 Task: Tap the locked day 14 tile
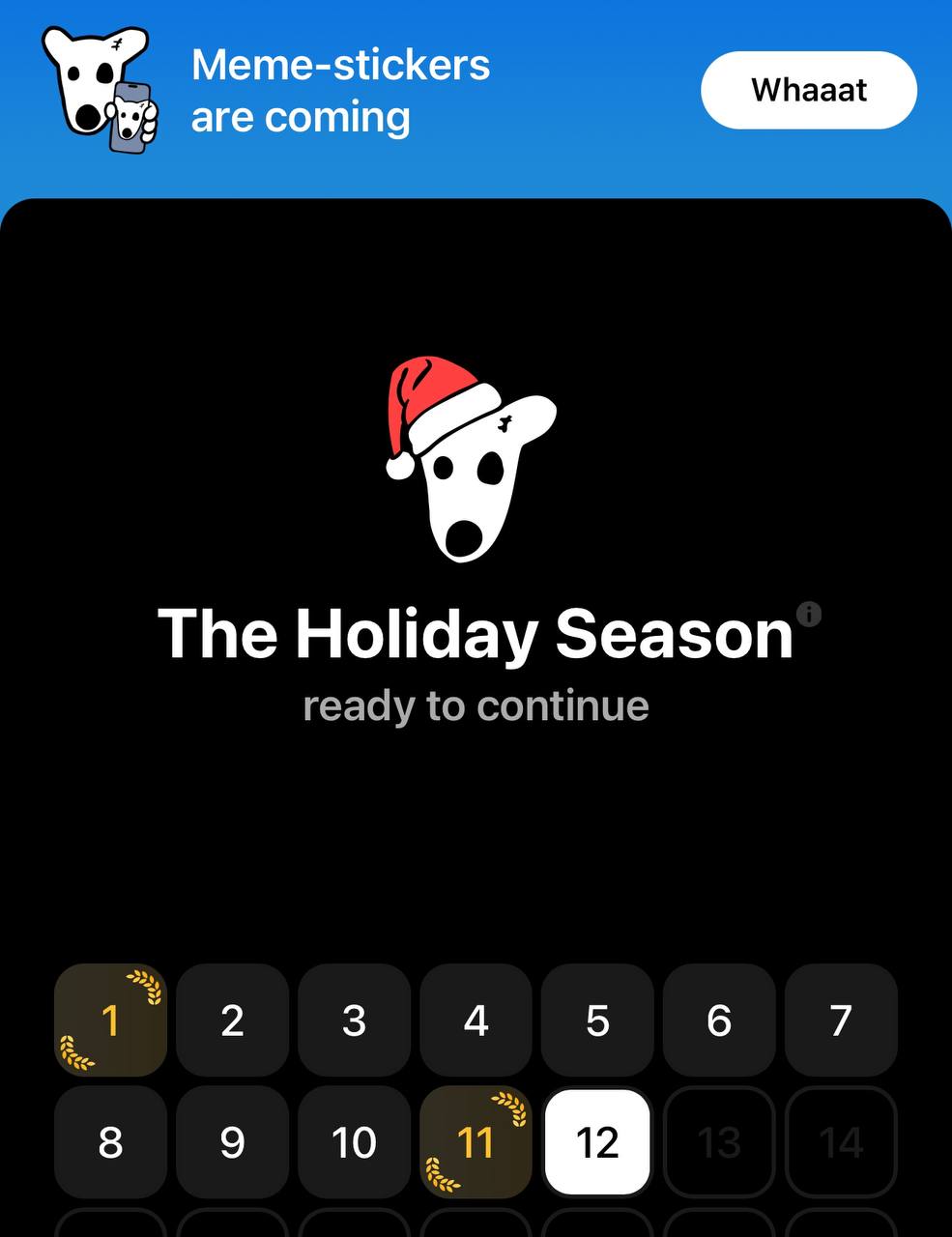pyautogui.click(x=841, y=1141)
